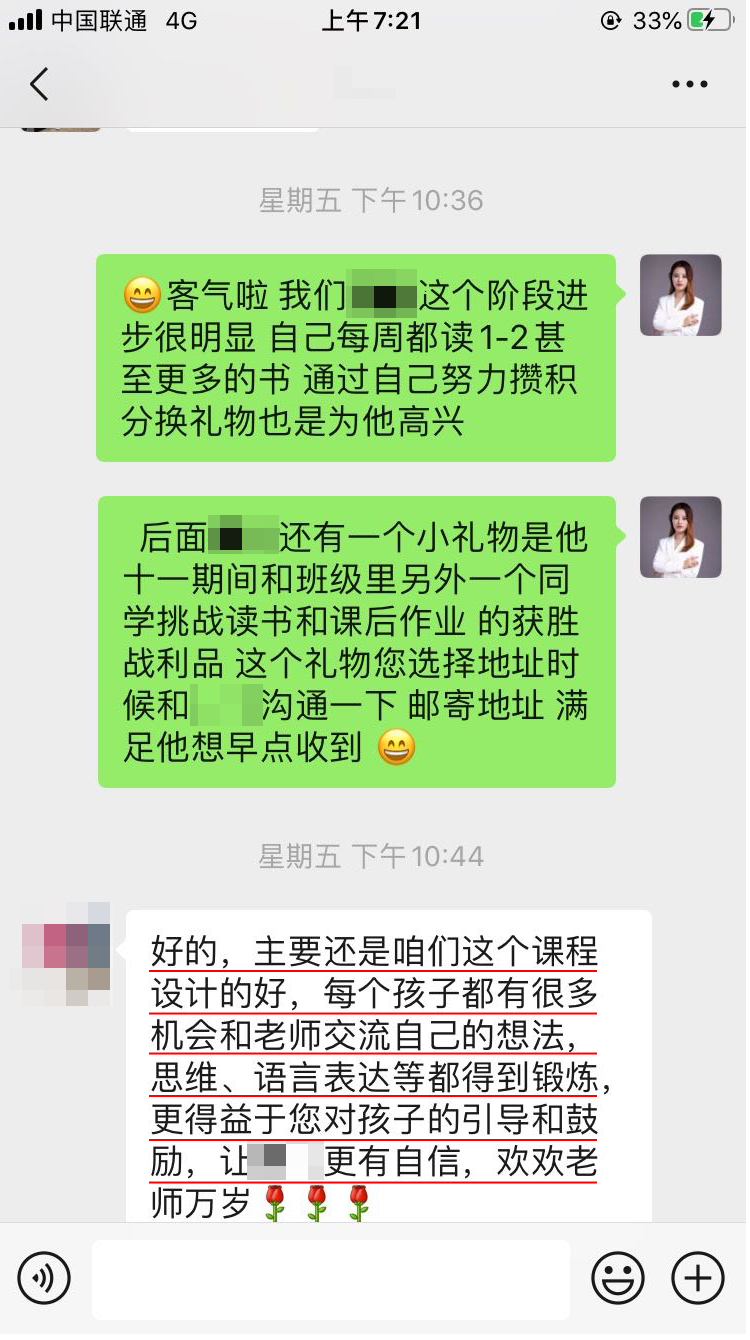This screenshot has width=750, height=1340.
Task: Open the emoji sticker picker
Action: [617, 1278]
